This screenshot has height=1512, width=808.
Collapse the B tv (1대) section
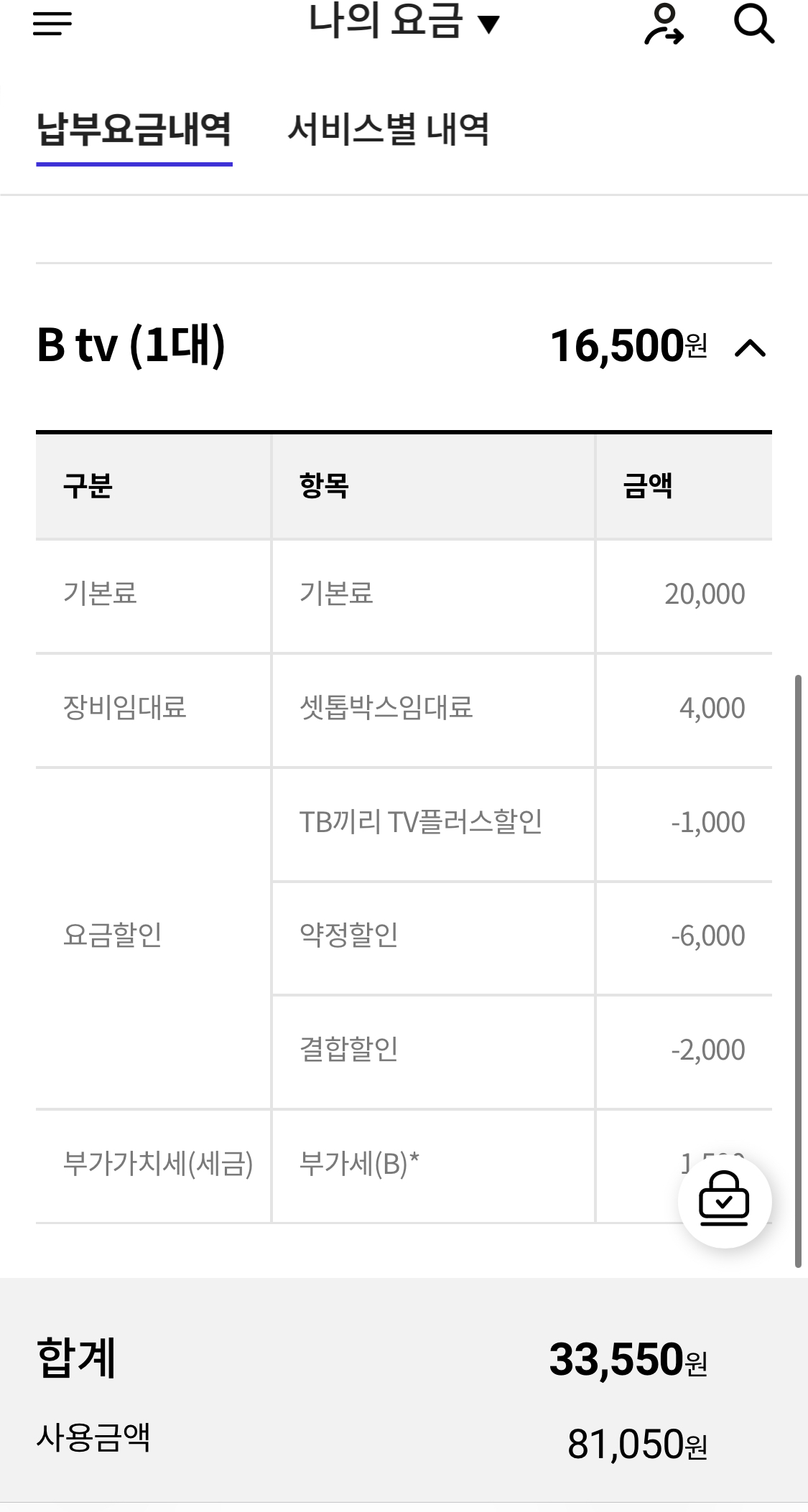751,348
